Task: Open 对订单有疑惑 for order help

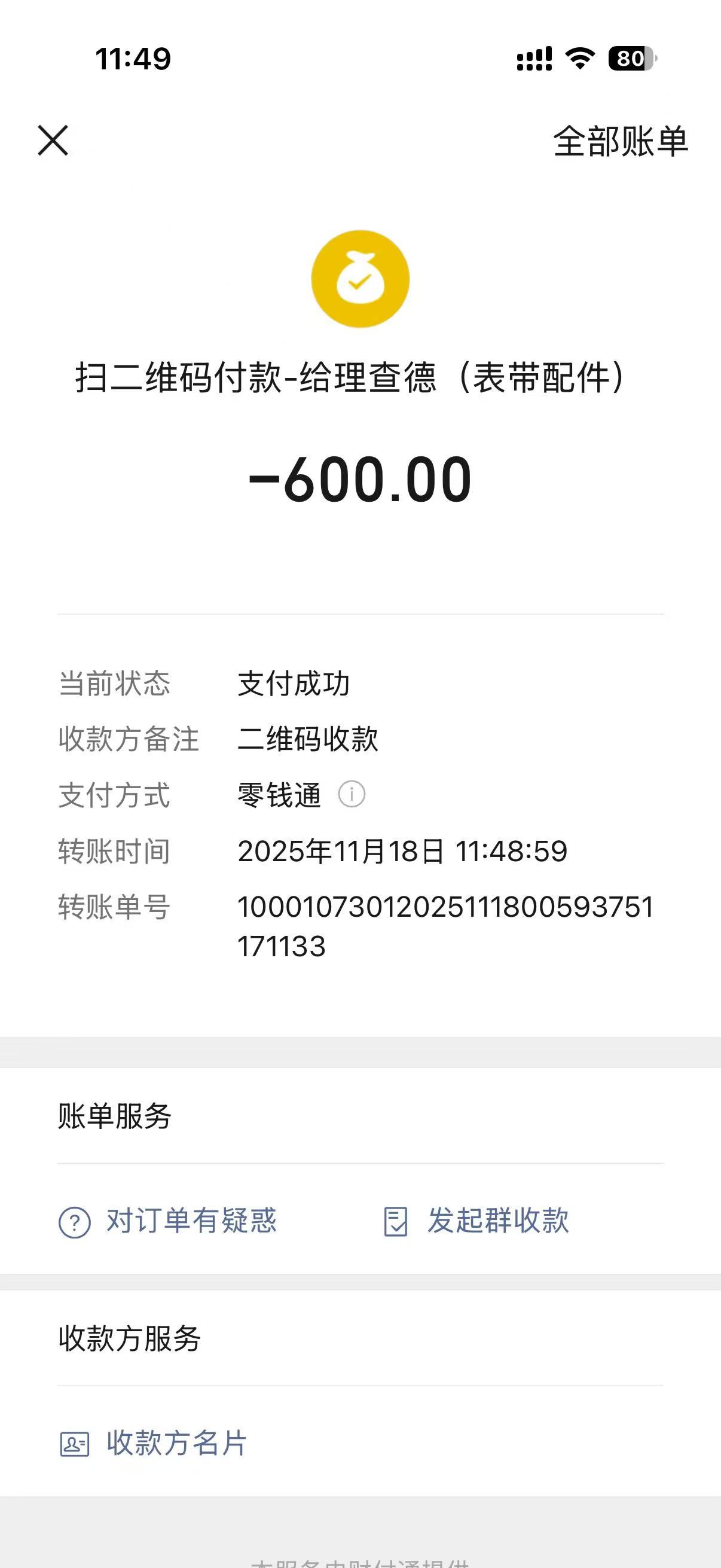Action: pyautogui.click(x=168, y=1221)
